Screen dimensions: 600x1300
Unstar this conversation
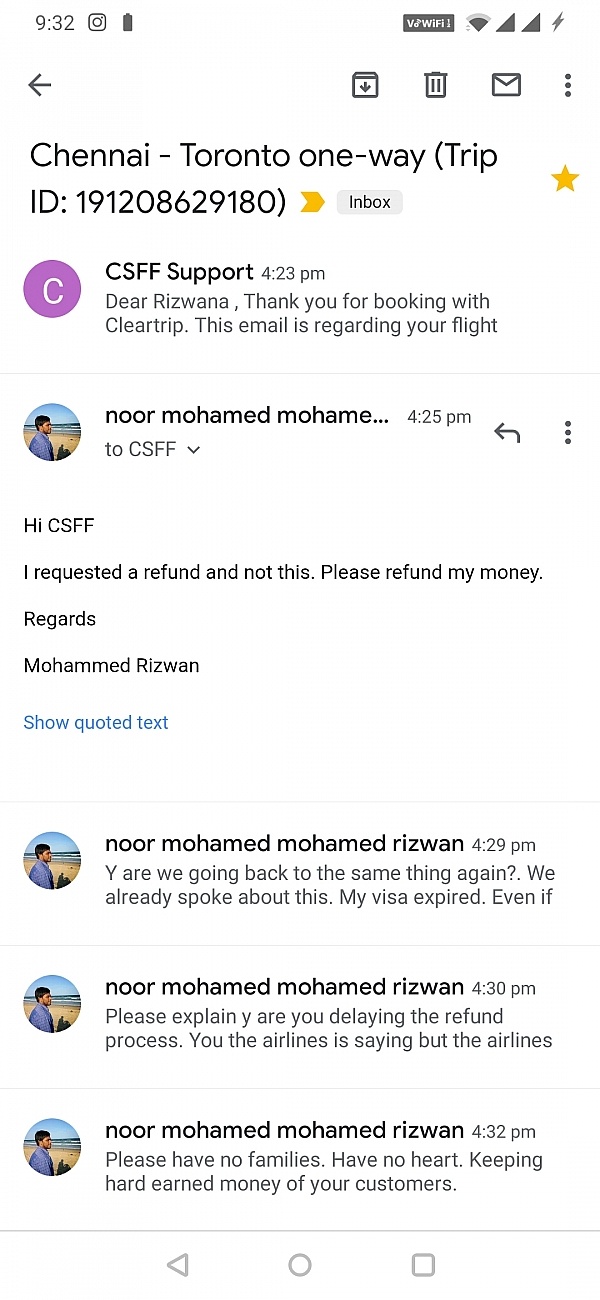[565, 180]
